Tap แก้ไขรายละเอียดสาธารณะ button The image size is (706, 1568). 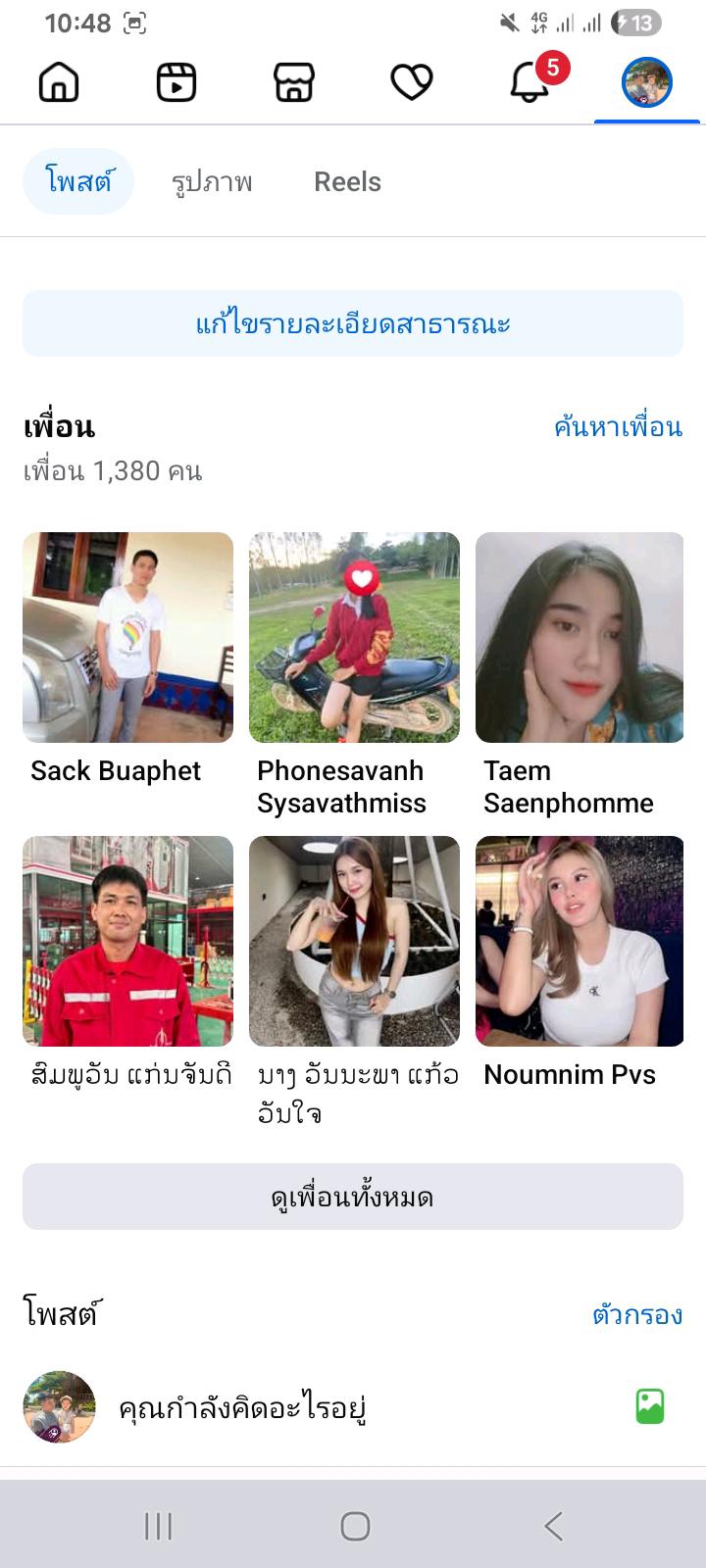click(x=353, y=323)
